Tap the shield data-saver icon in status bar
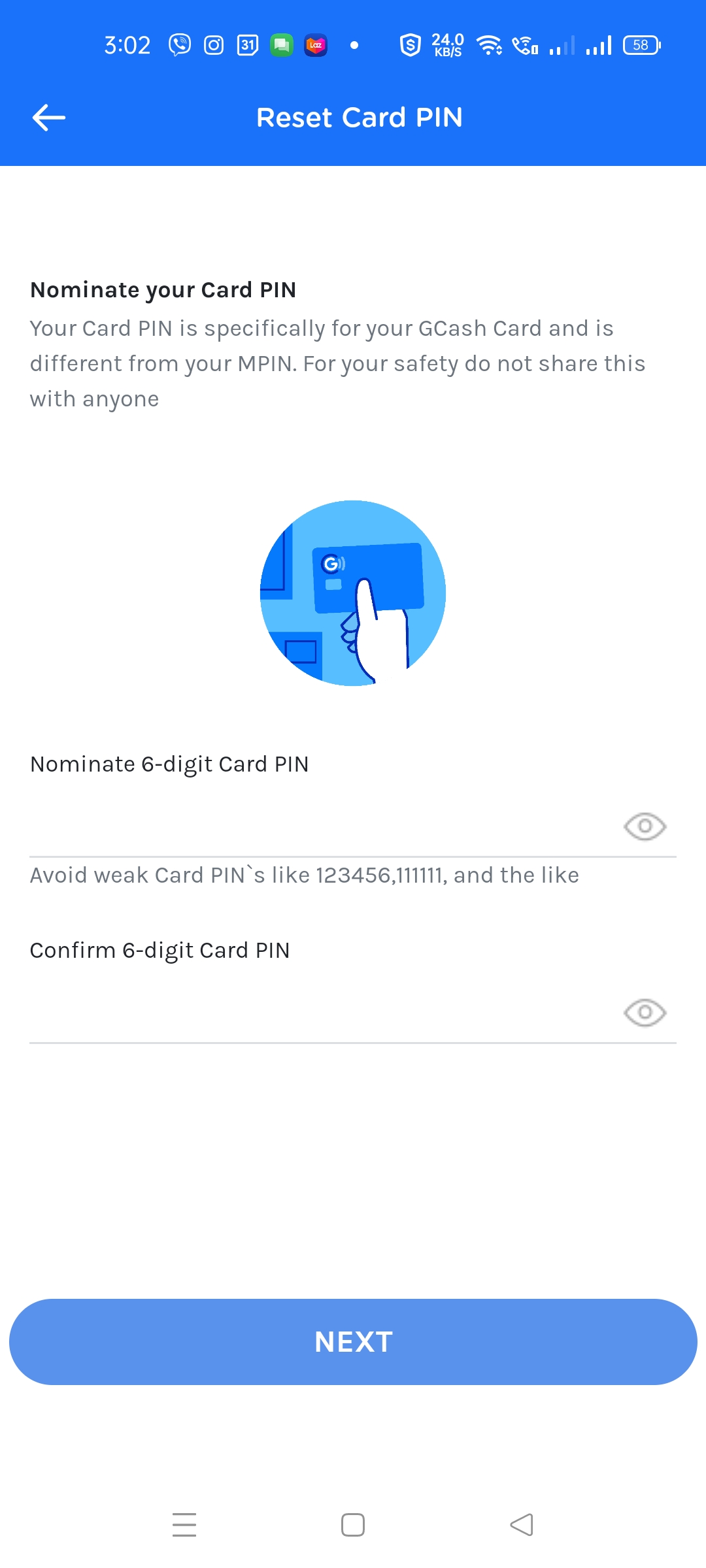Image resolution: width=706 pixels, height=1568 pixels. tap(409, 44)
